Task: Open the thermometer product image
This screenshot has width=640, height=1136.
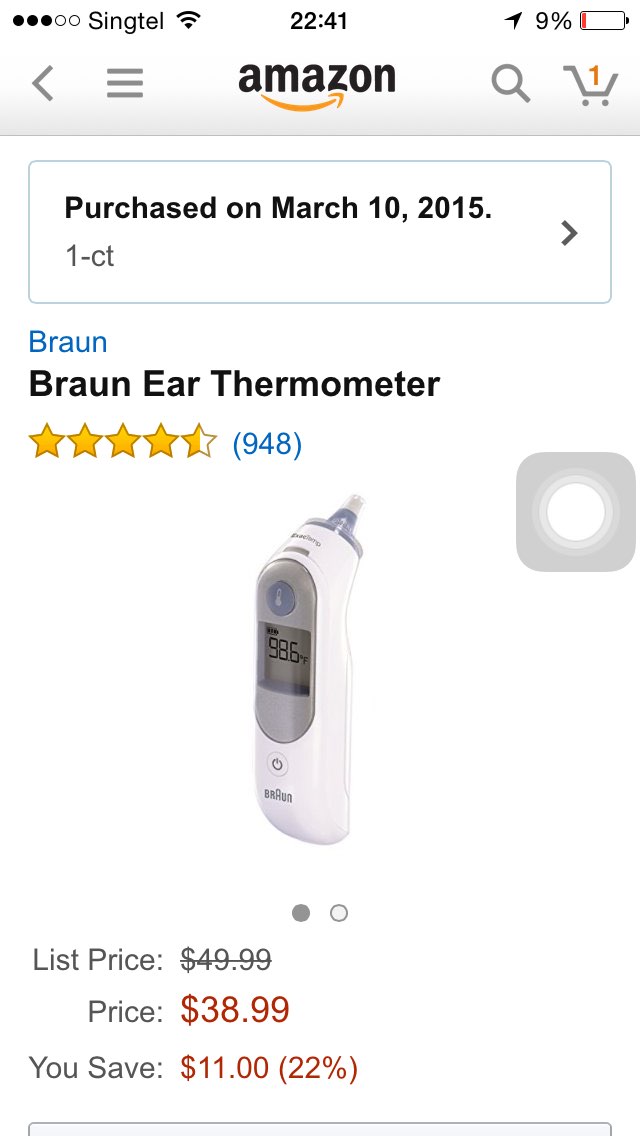Action: (x=307, y=670)
